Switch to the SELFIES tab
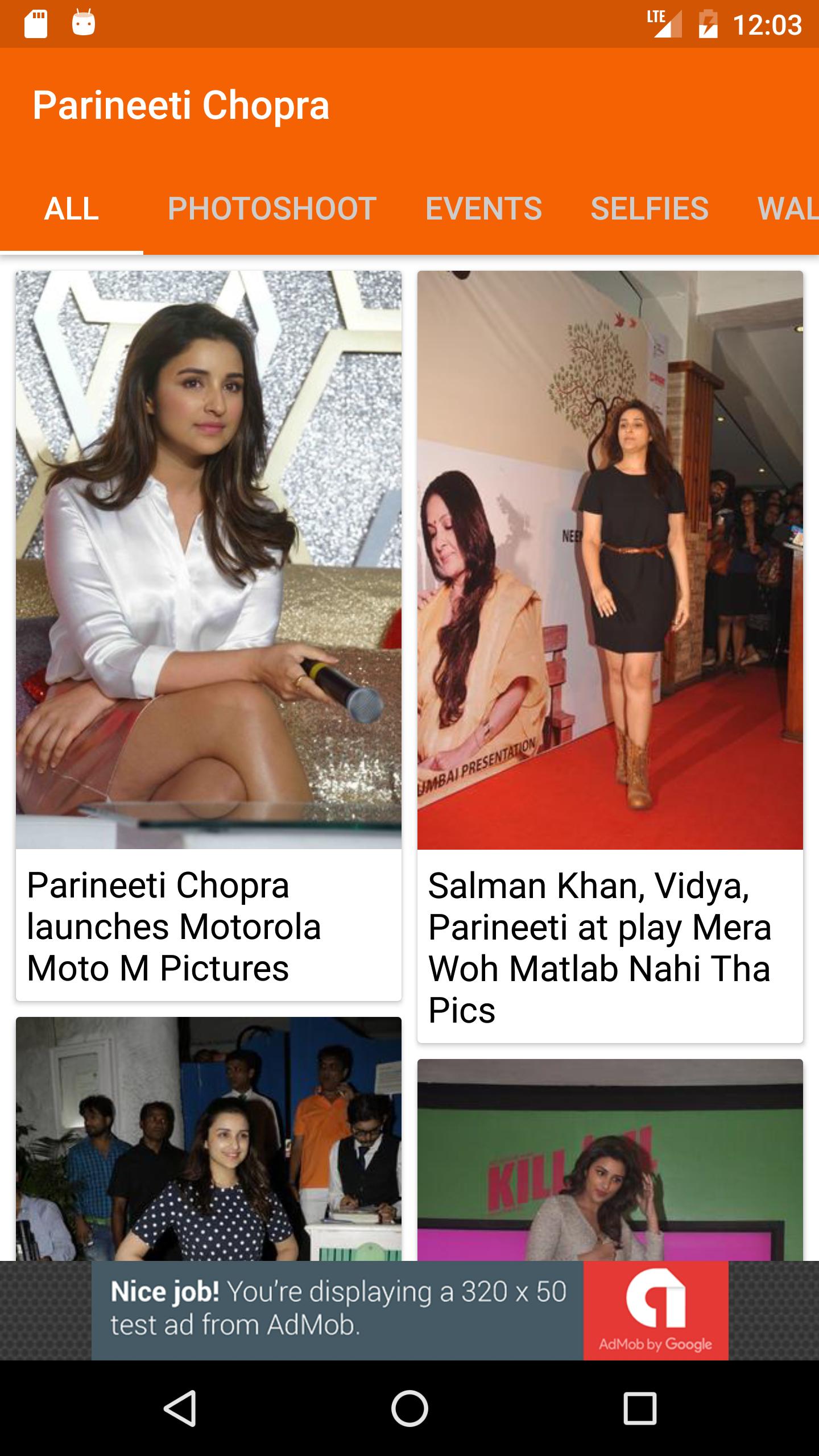 tap(650, 209)
